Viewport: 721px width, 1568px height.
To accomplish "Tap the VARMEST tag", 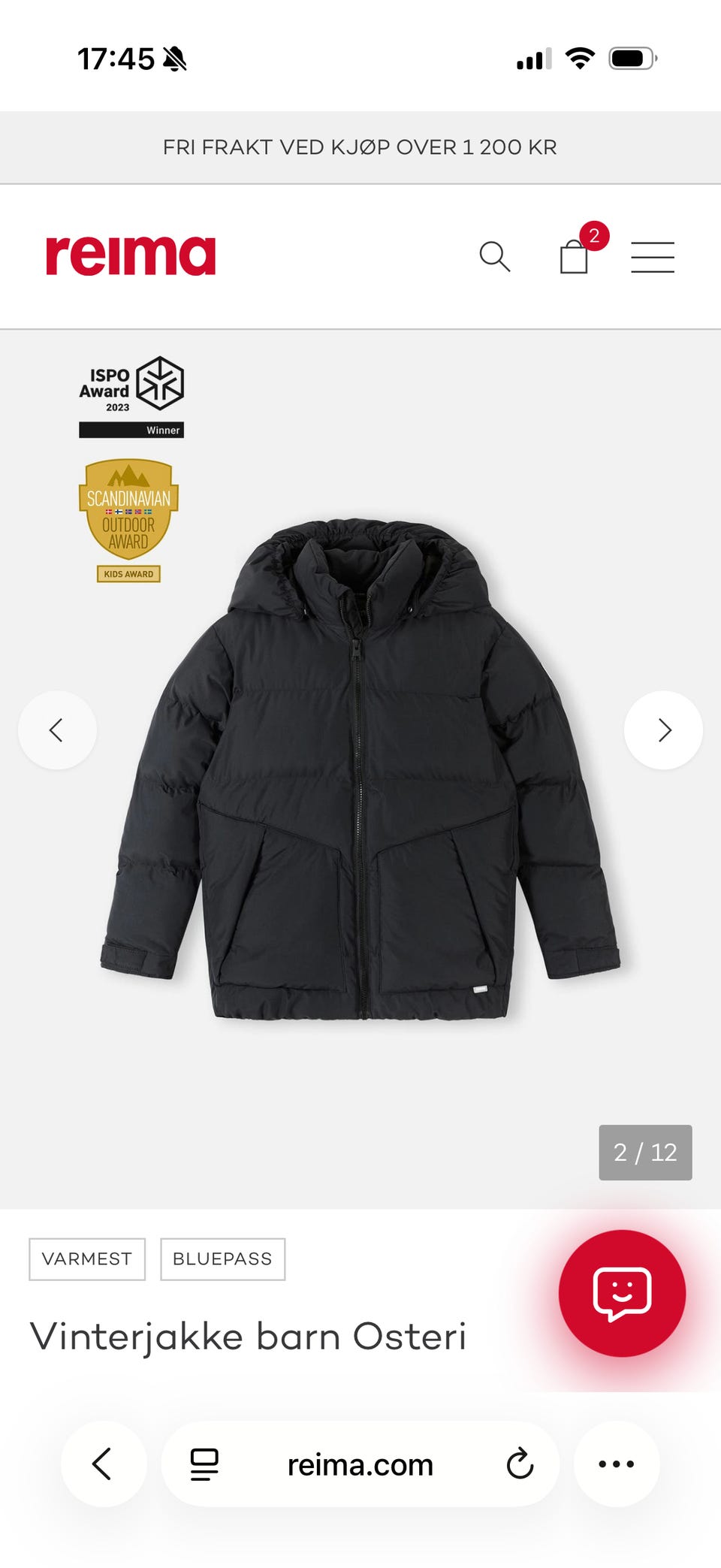I will pos(87,1258).
